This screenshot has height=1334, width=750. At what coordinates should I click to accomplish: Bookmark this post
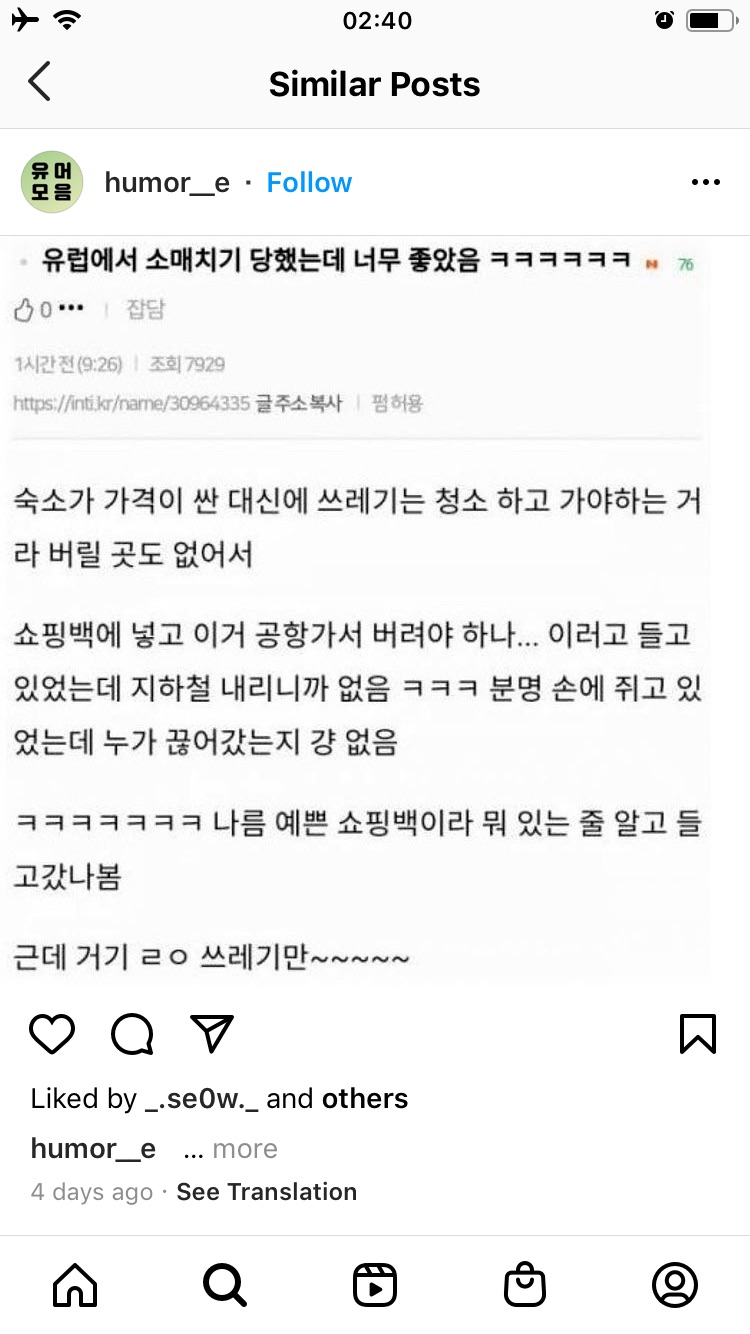[697, 1034]
